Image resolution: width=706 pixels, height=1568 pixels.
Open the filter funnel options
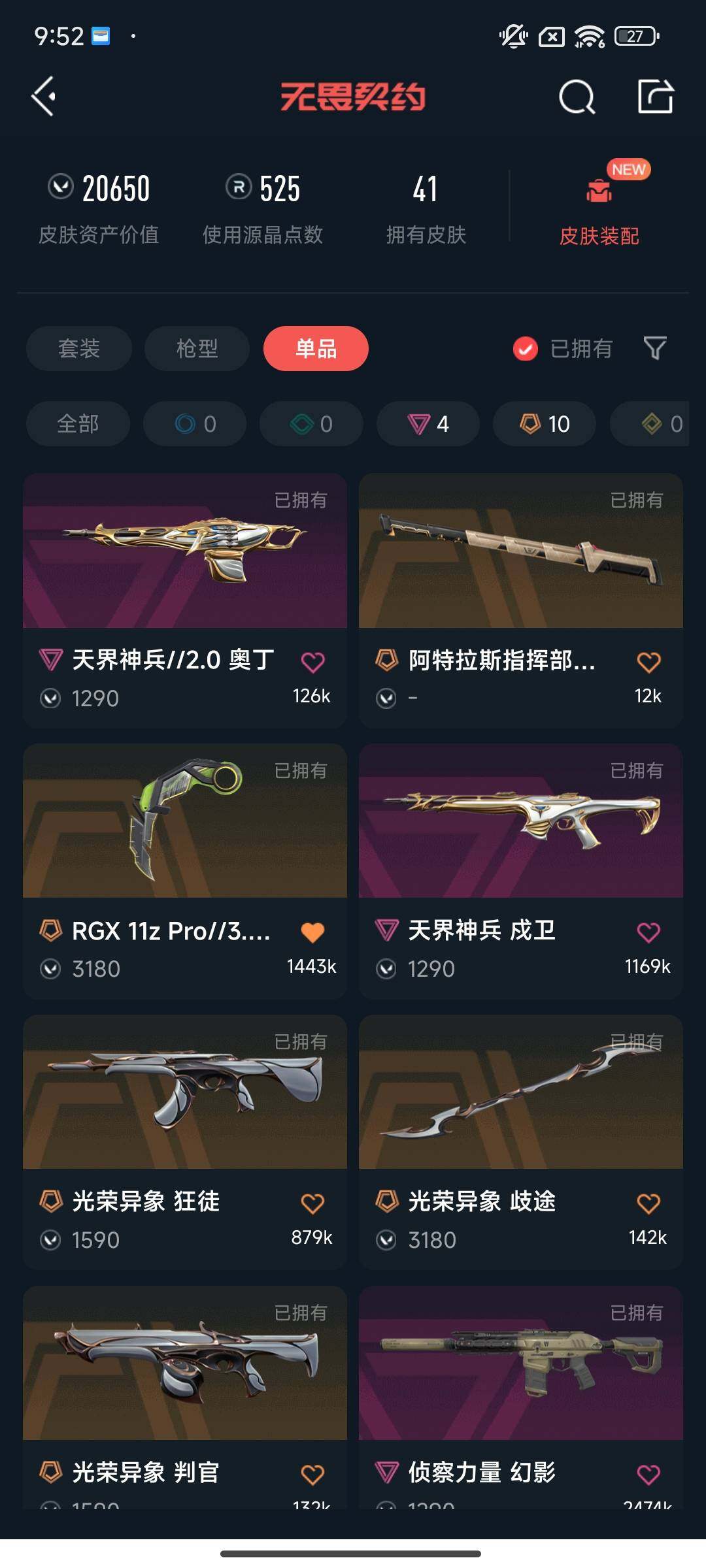[654, 349]
